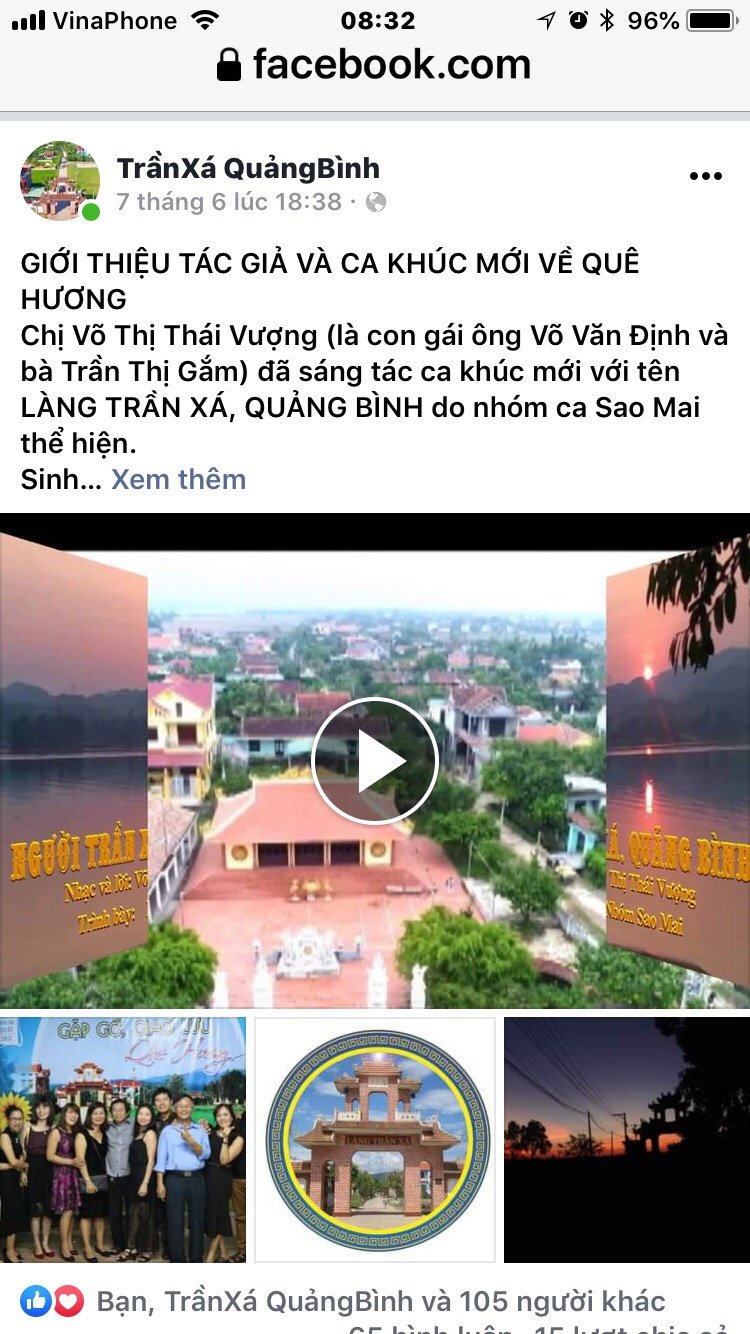The width and height of the screenshot is (750, 1334).
Task: Play the Làng Trần Xá video
Action: pyautogui.click(x=375, y=760)
